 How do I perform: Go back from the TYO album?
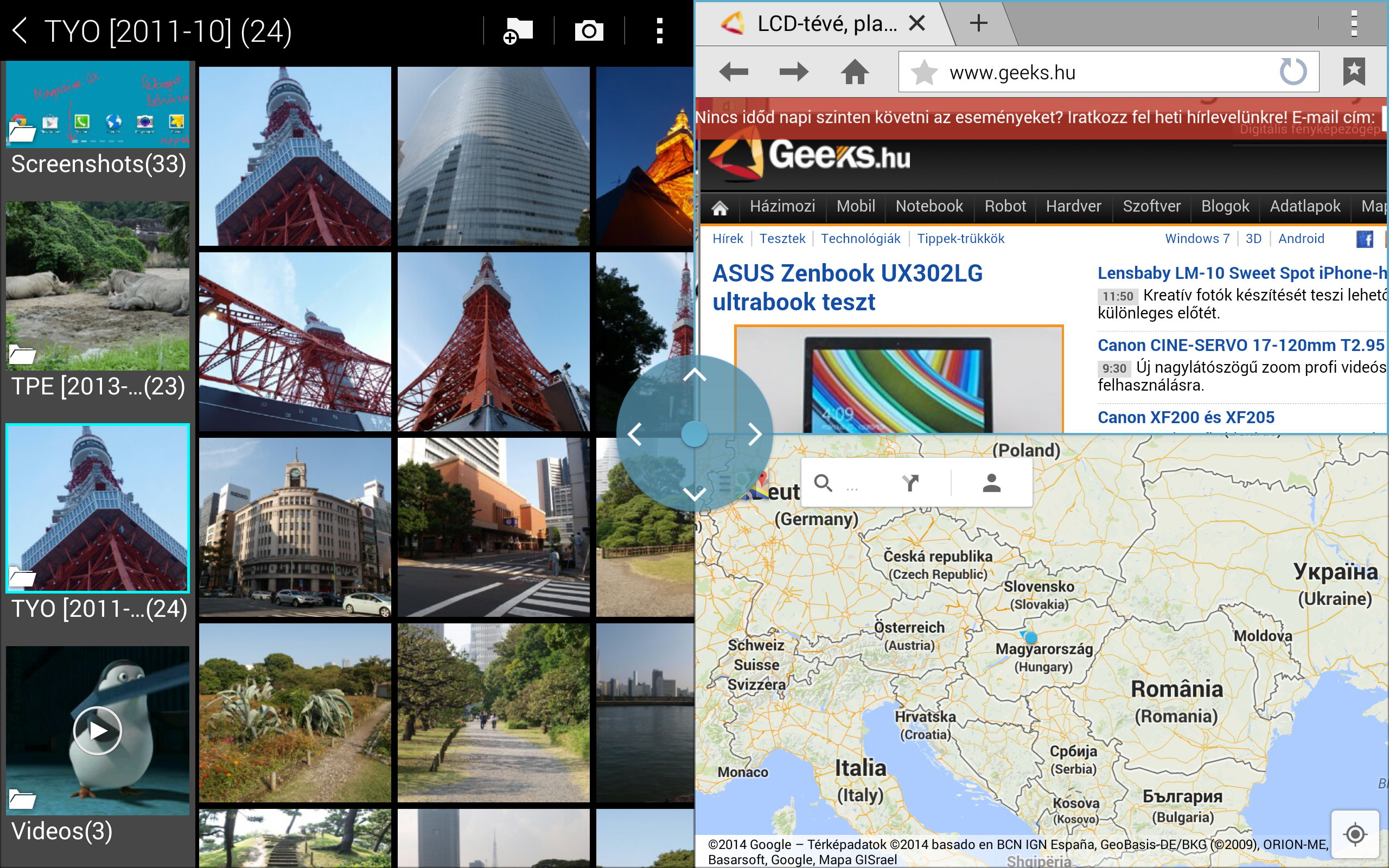(20, 30)
